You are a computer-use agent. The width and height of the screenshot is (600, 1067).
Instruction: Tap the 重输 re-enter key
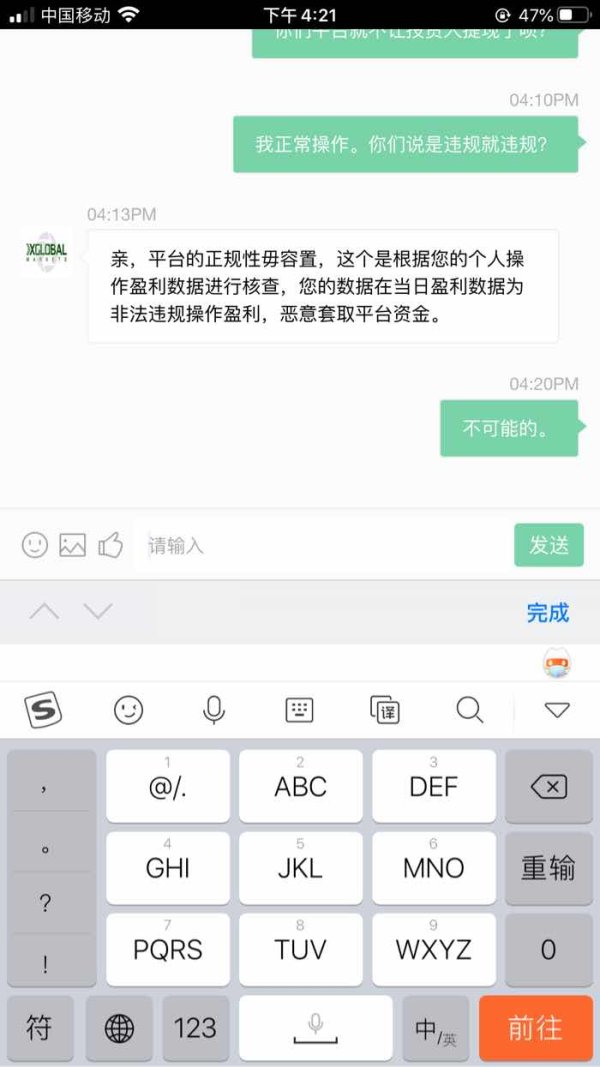(549, 868)
